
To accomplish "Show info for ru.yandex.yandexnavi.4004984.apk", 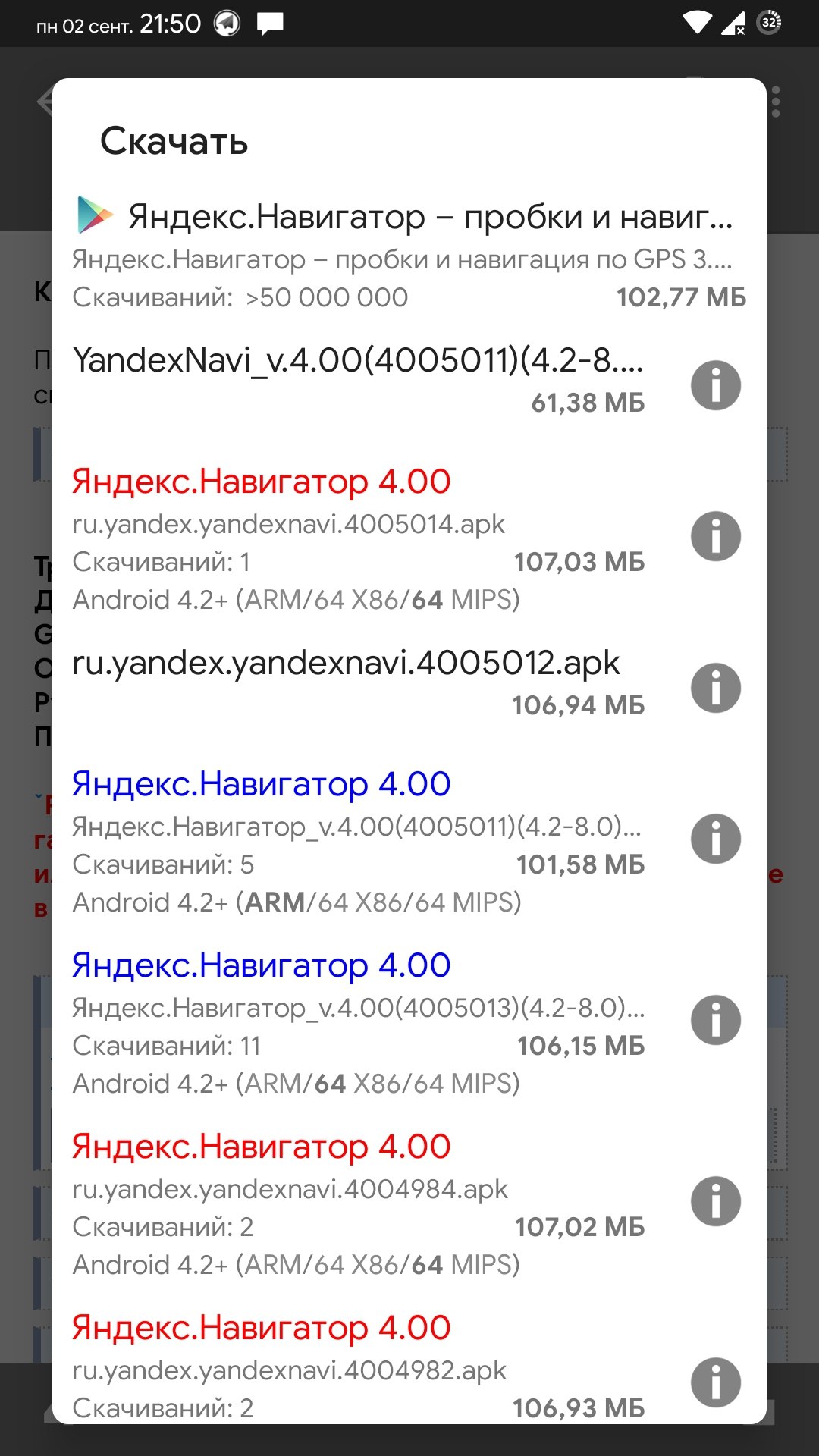I will pyautogui.click(x=715, y=1201).
